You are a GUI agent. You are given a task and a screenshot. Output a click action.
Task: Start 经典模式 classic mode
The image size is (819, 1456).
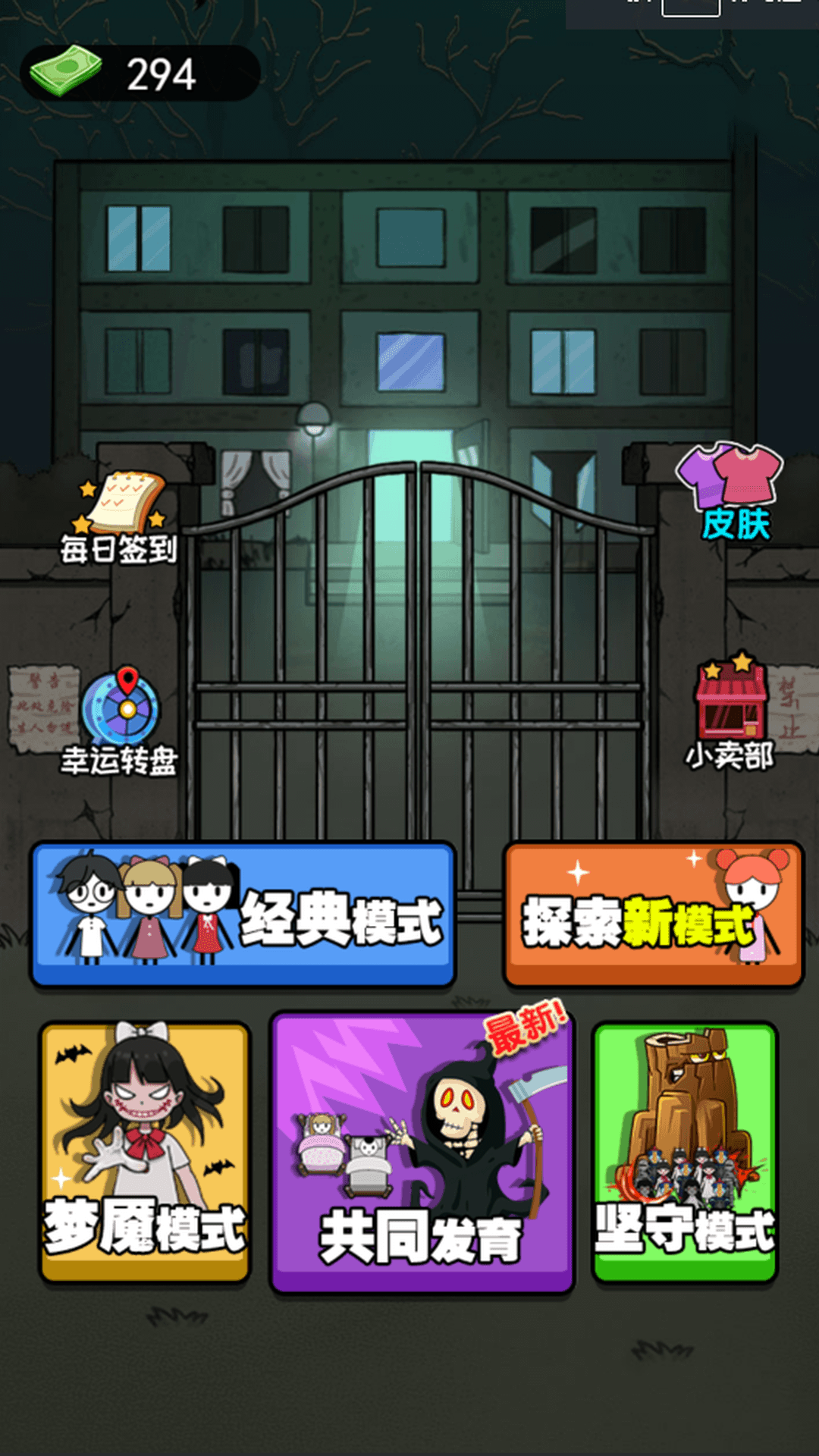click(243, 915)
